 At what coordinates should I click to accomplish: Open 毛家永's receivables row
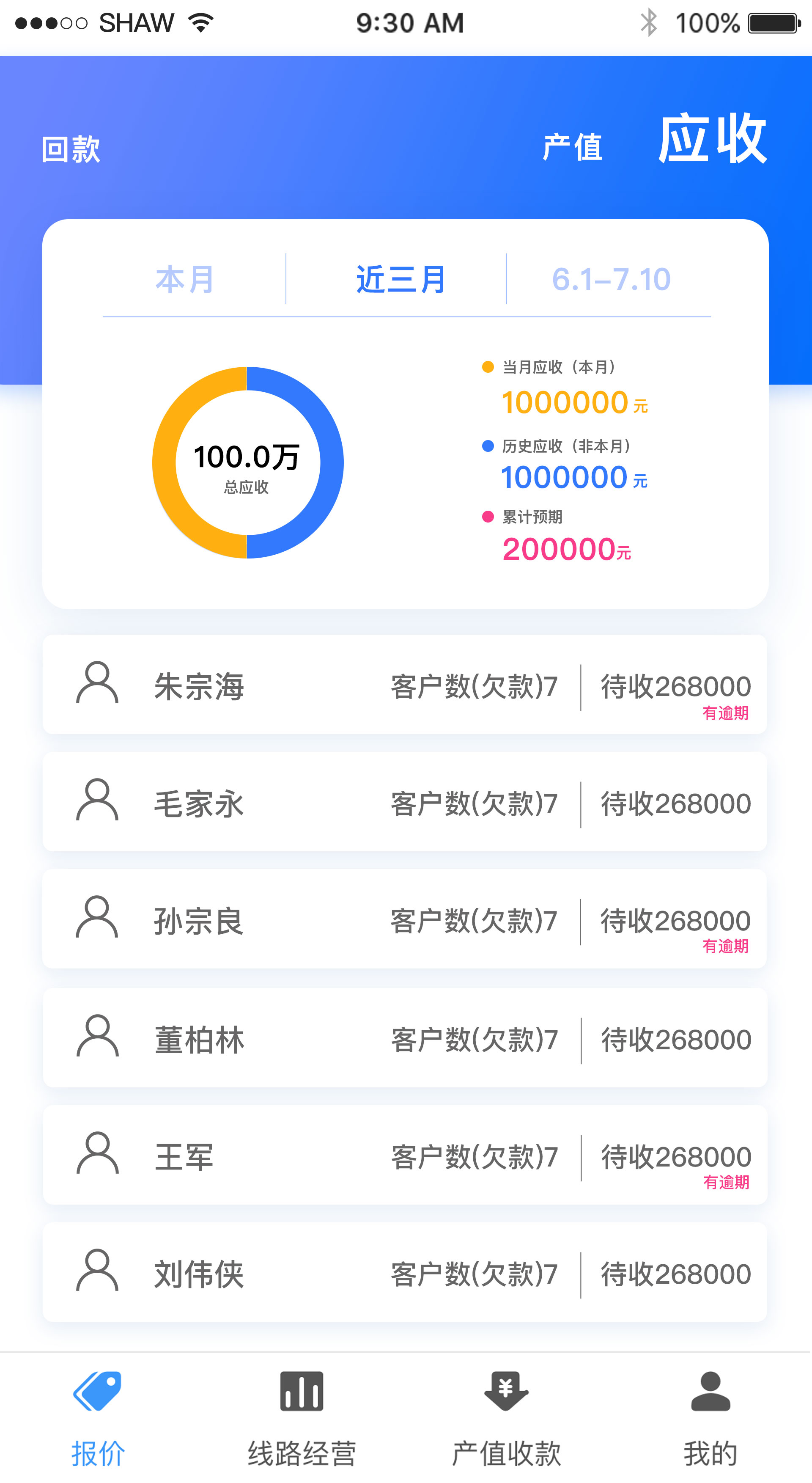point(405,803)
